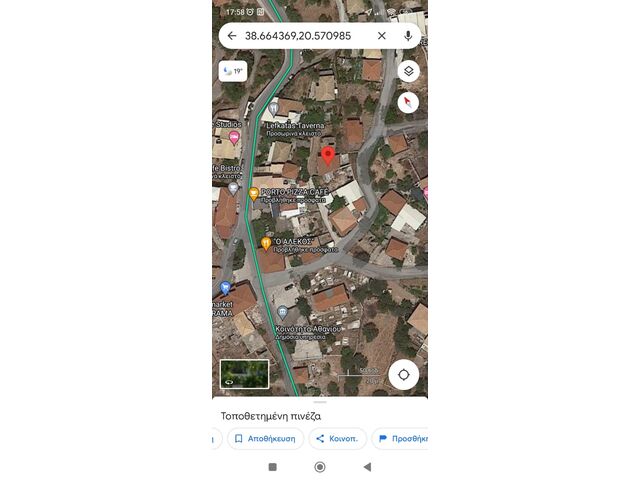Open recent apps from the navigation bar
Screen dimensions: 640x480
[x=272, y=467]
